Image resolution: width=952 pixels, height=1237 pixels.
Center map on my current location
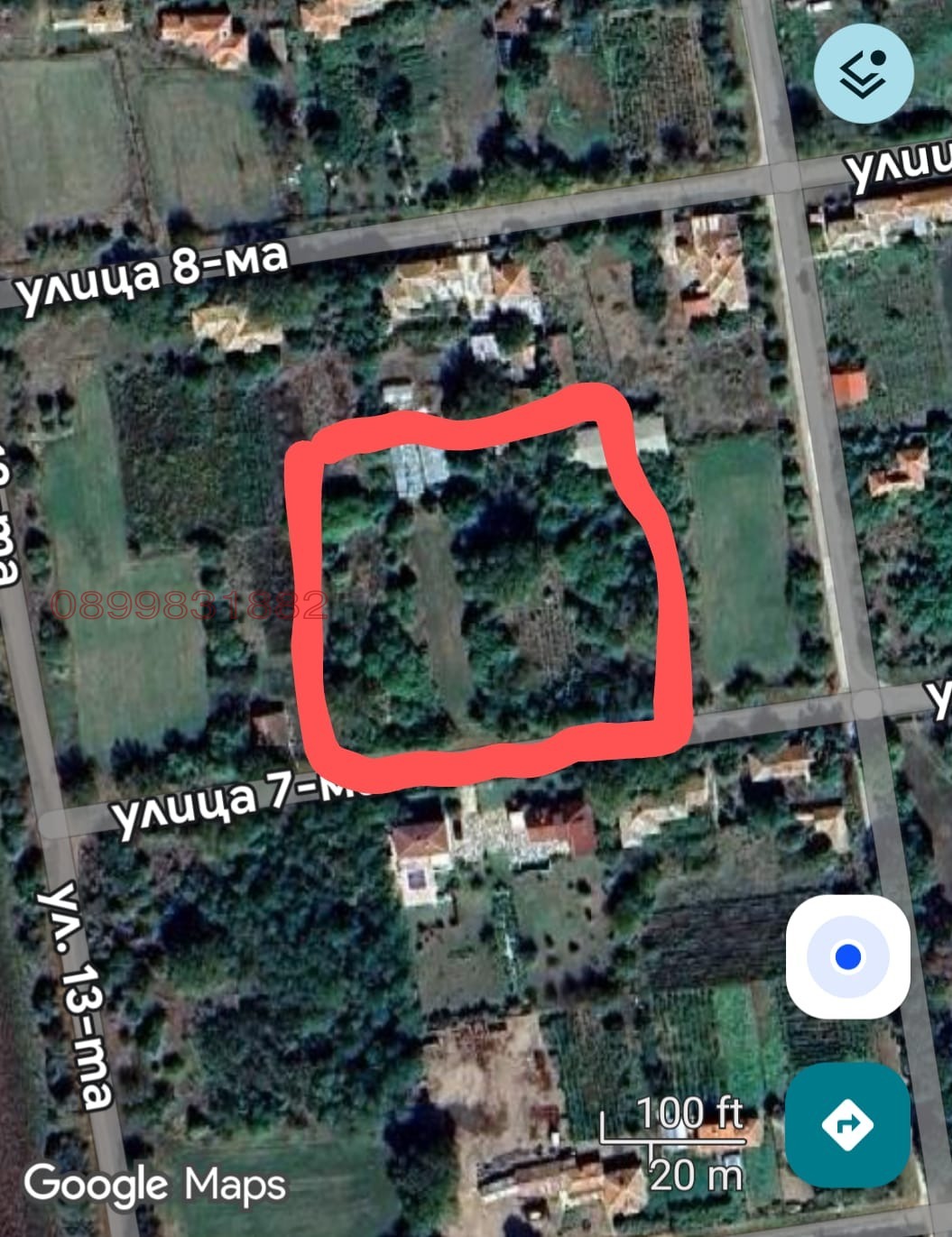(x=847, y=957)
